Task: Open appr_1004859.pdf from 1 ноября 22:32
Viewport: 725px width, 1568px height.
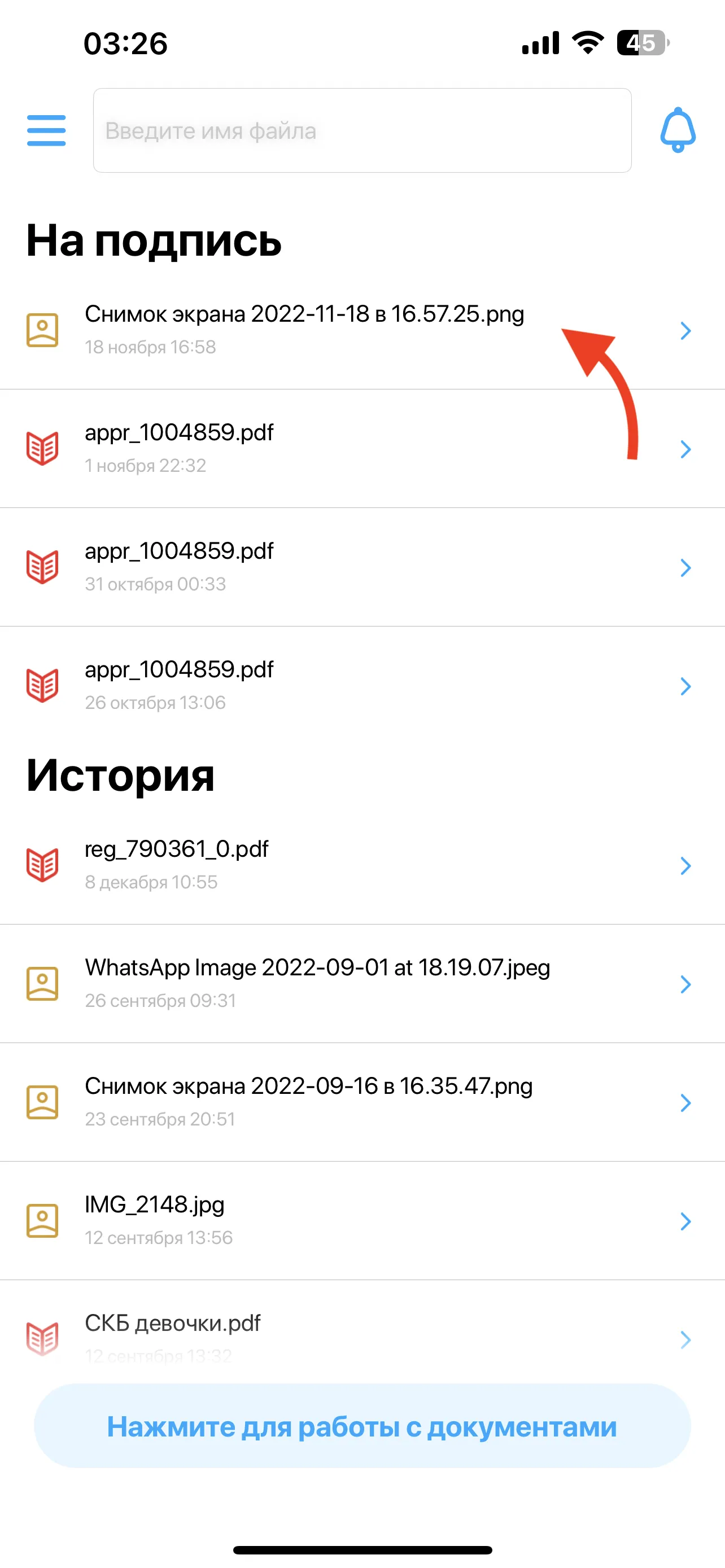Action: [x=362, y=449]
